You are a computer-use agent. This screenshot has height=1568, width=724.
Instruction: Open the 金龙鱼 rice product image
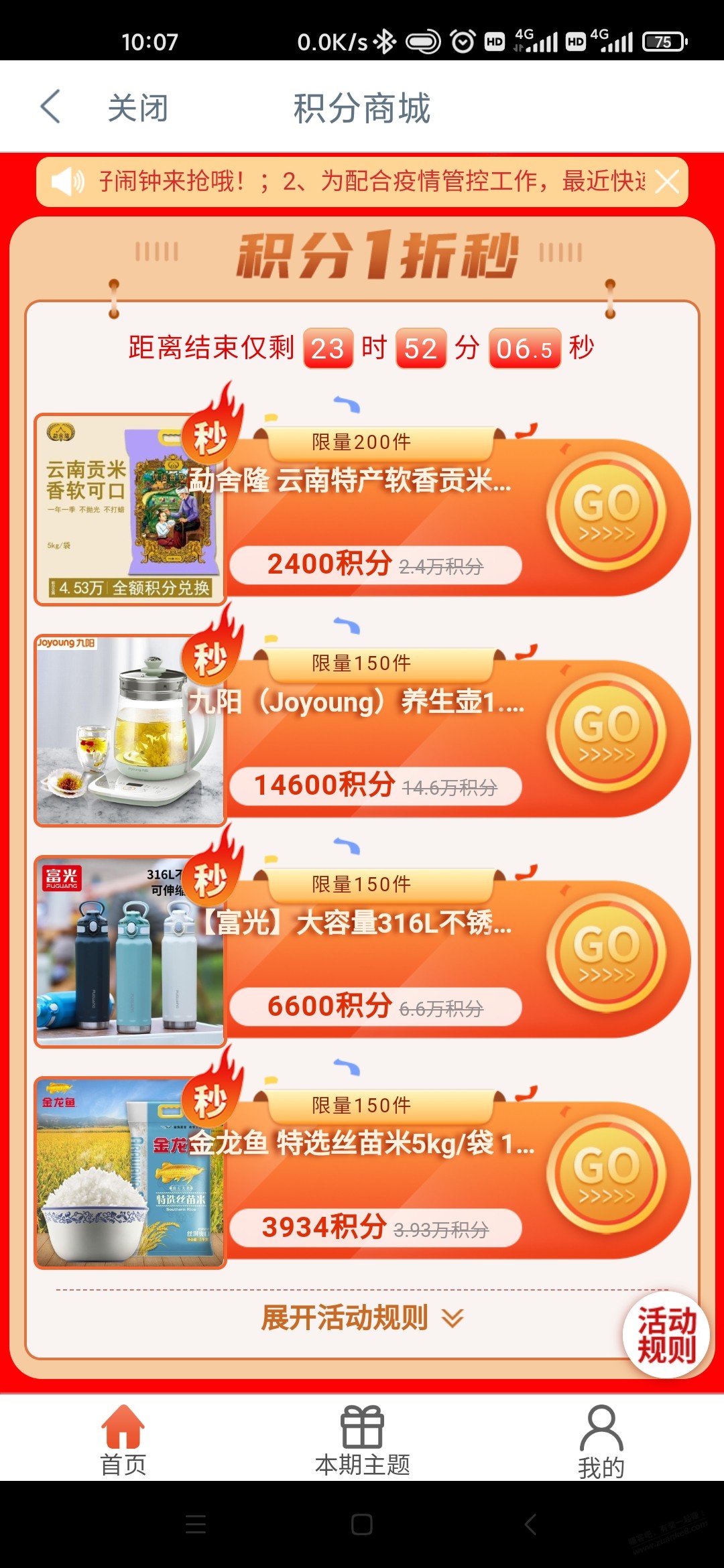click(130, 1173)
